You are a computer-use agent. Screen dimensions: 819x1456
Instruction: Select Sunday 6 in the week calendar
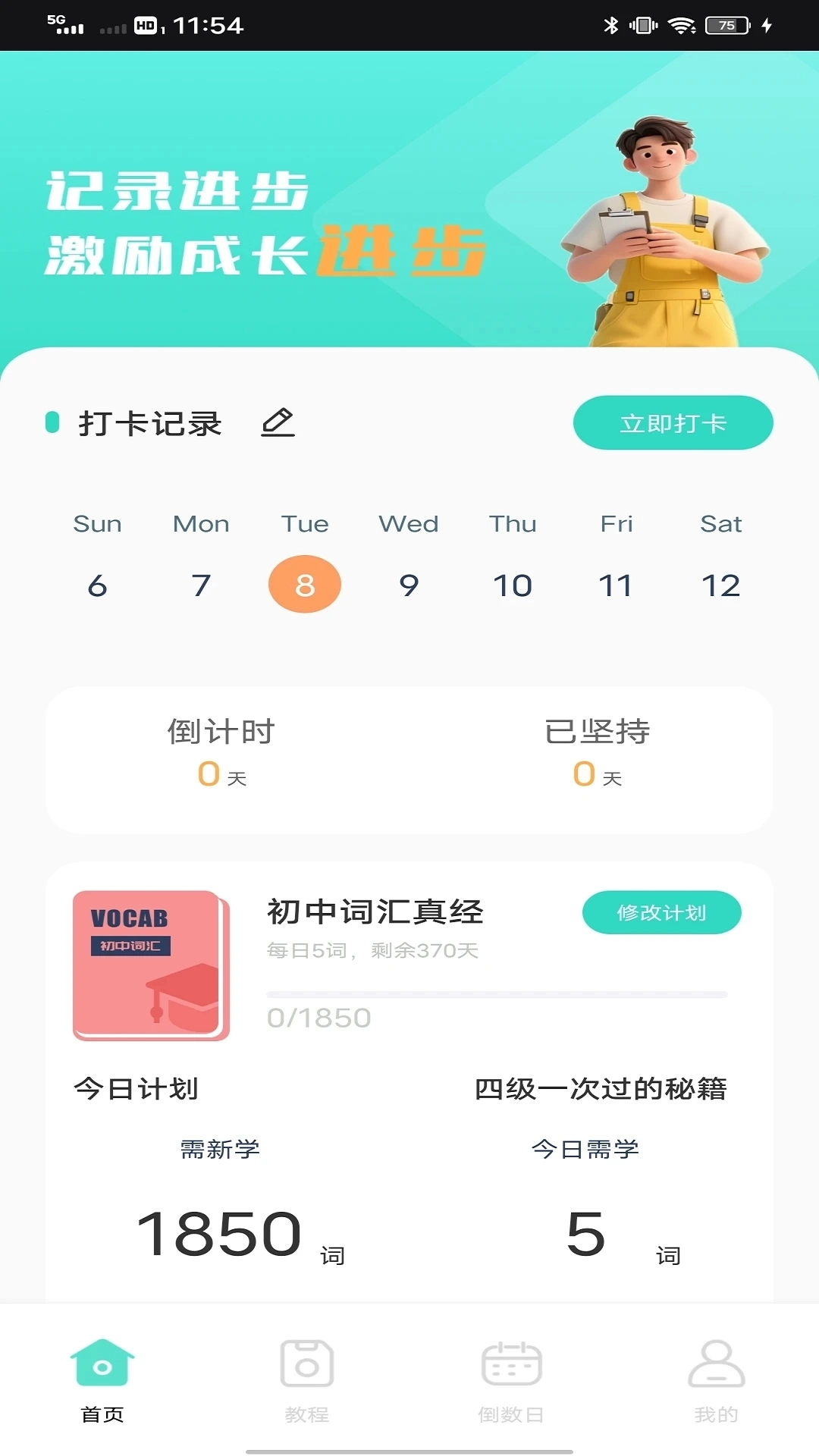(97, 585)
